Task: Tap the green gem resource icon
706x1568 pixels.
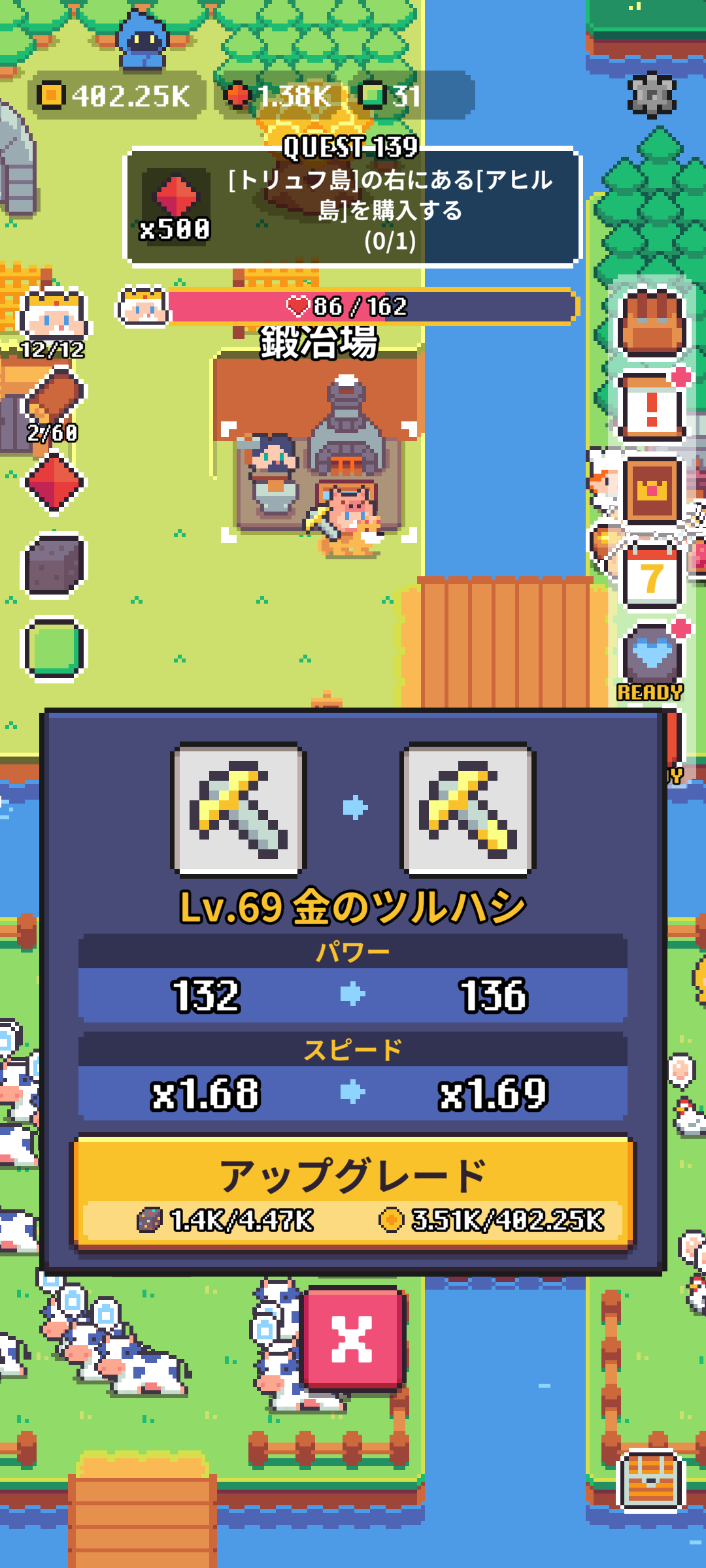Action: coord(54,648)
